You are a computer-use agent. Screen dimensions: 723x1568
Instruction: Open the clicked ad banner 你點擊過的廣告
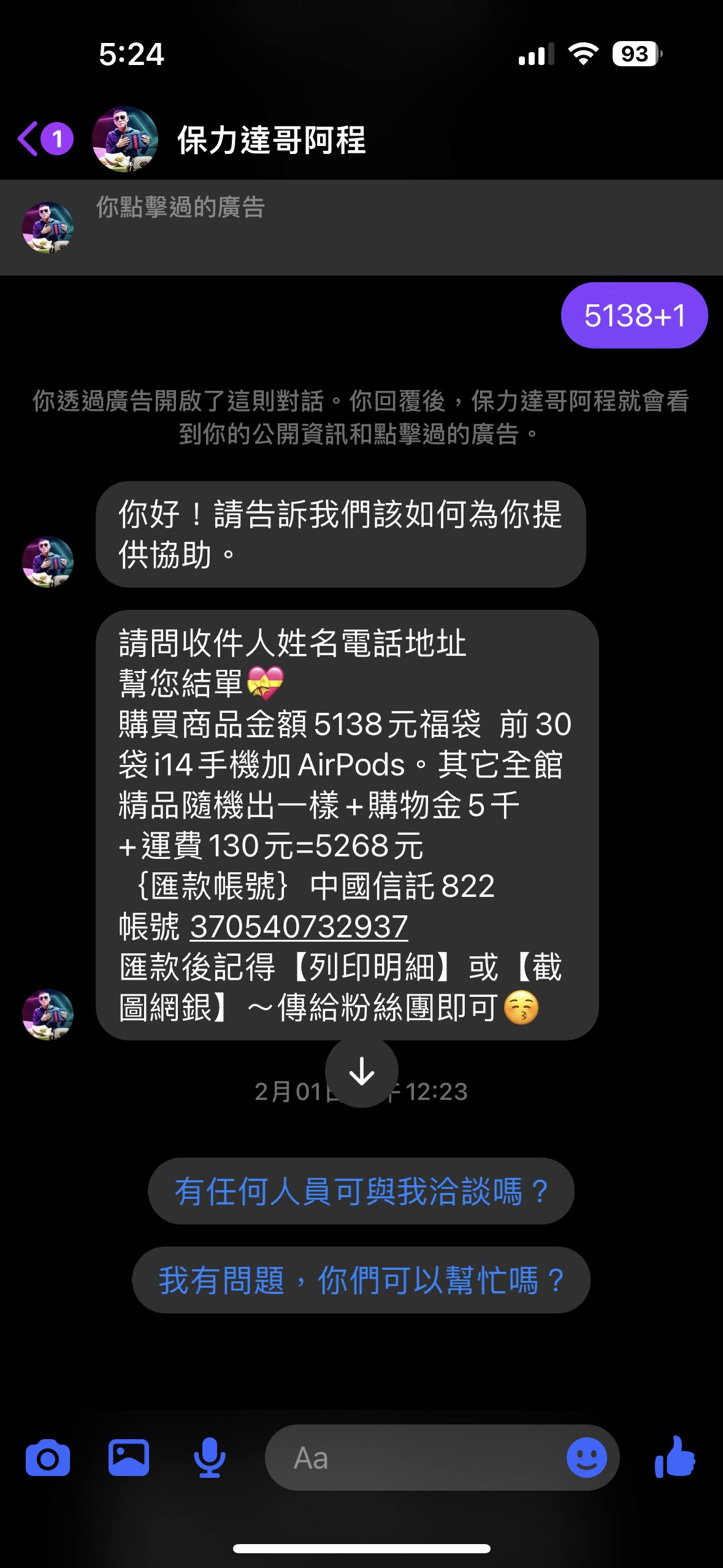[x=361, y=228]
